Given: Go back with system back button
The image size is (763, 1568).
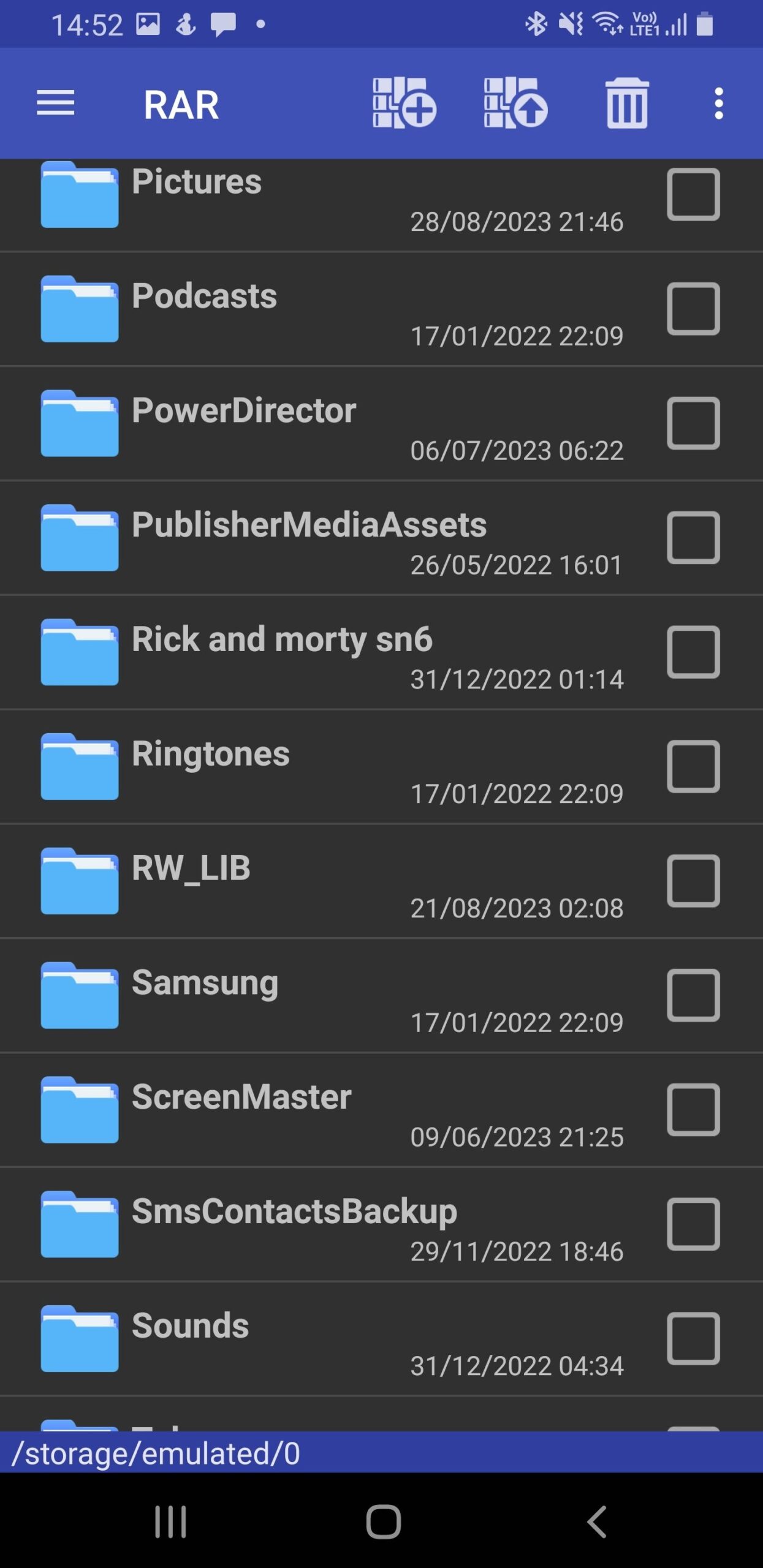Looking at the screenshot, I should [596, 1521].
